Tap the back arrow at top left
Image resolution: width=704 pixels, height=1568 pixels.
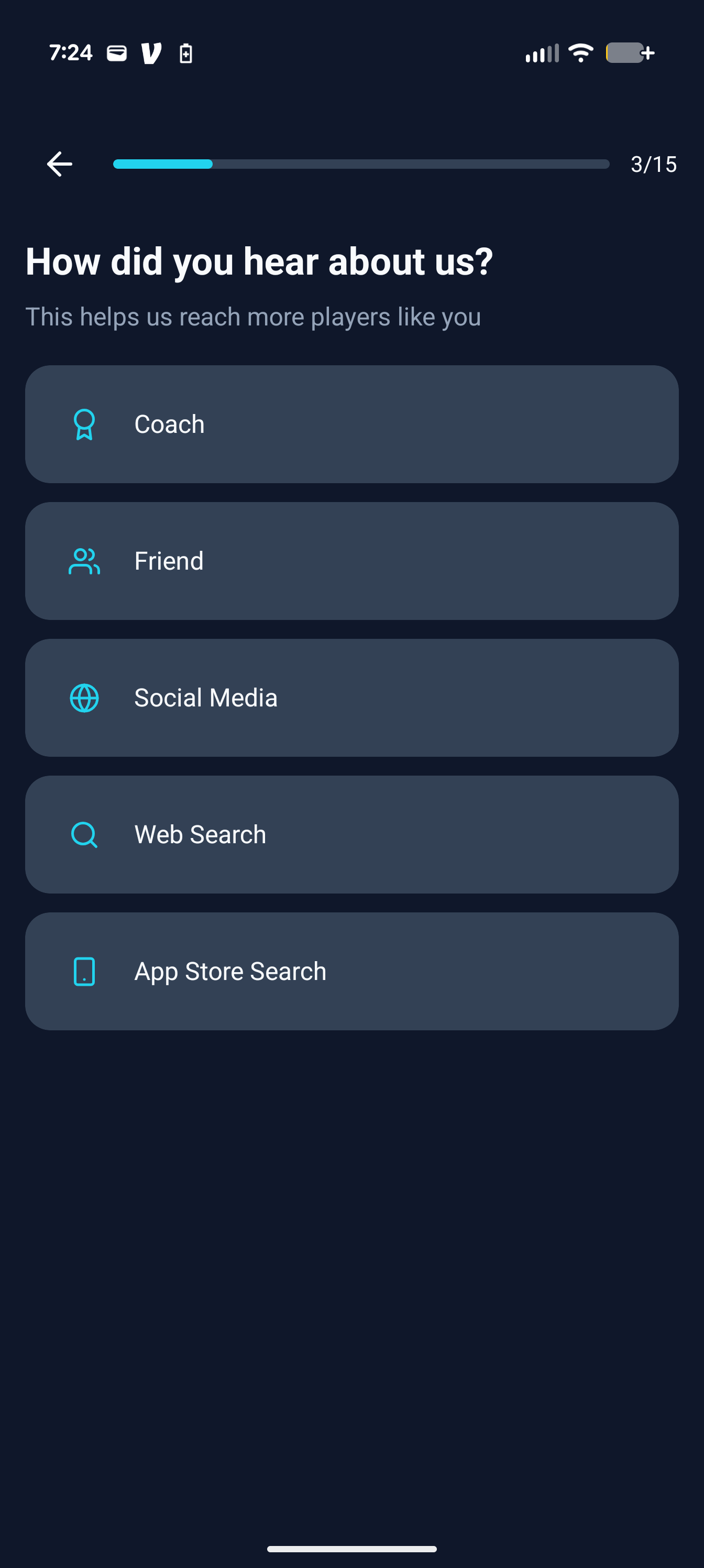pos(60,163)
